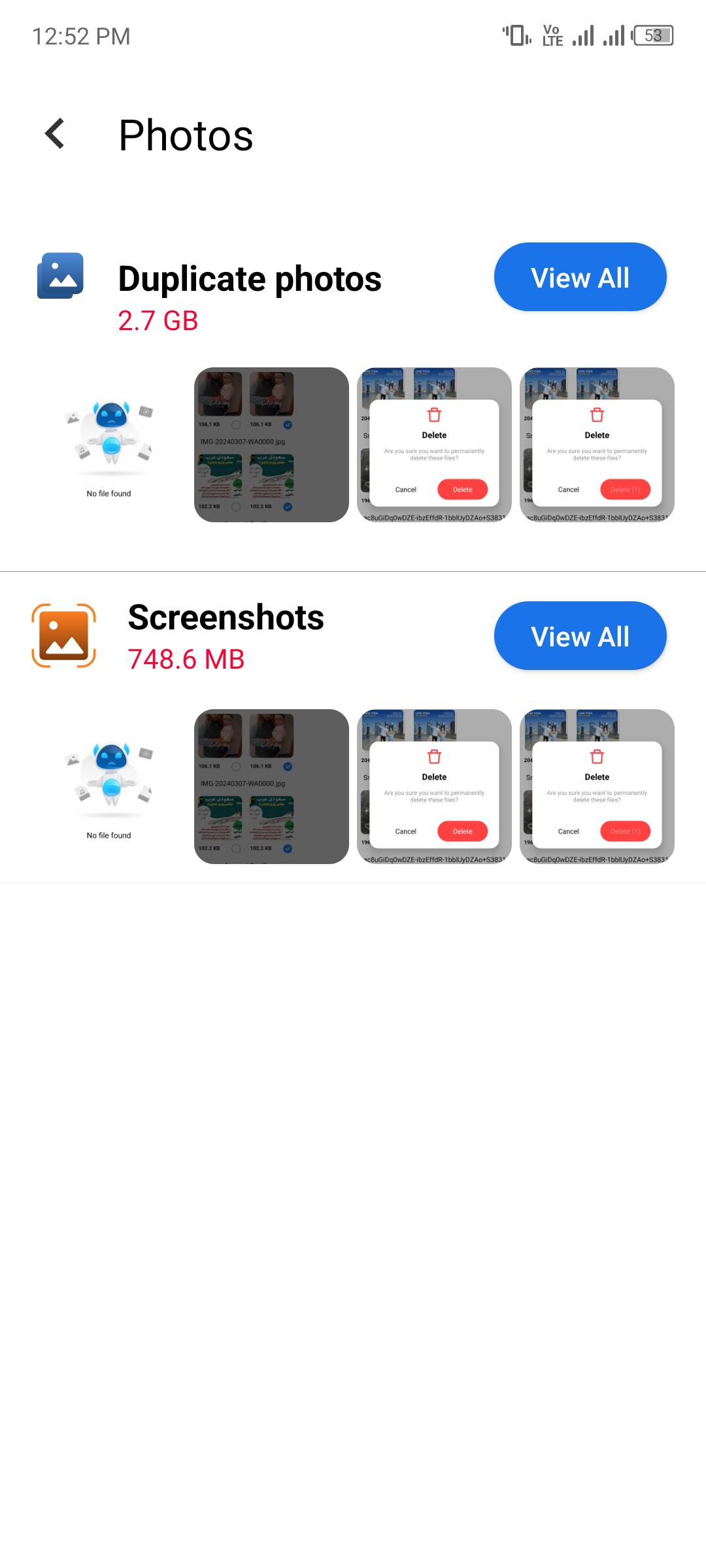Click Cancel in the Delete confirmation dialog
The height and width of the screenshot is (1568, 706).
tap(405, 489)
